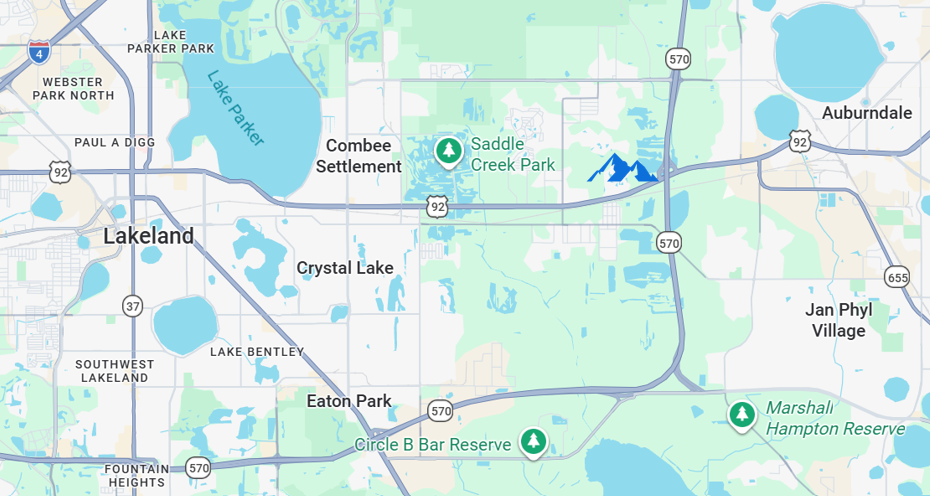930x496 pixels.
Task: Tap the Marshall Hampton Reserve marker
Action: (x=741, y=413)
